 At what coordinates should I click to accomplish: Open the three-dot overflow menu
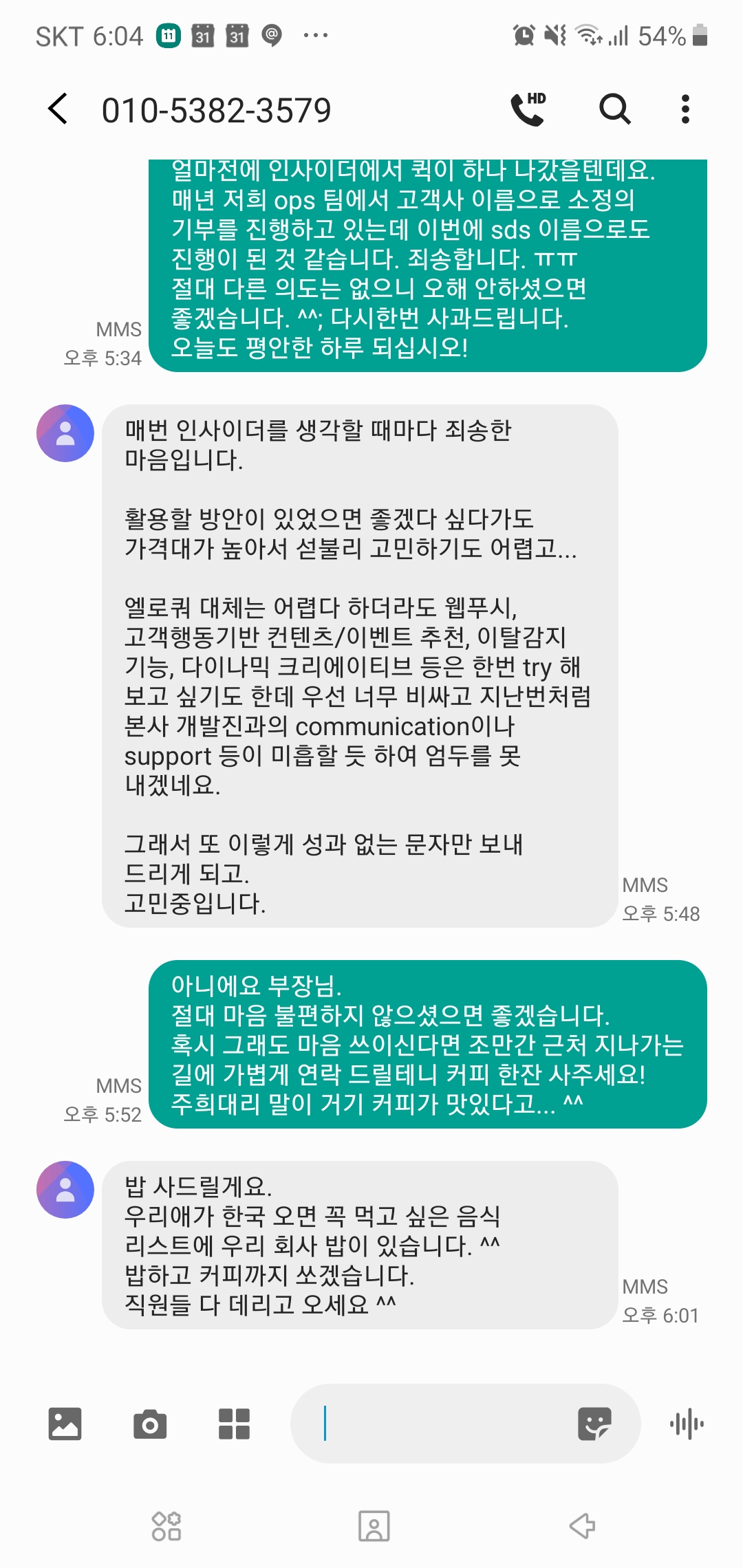pyautogui.click(x=685, y=109)
